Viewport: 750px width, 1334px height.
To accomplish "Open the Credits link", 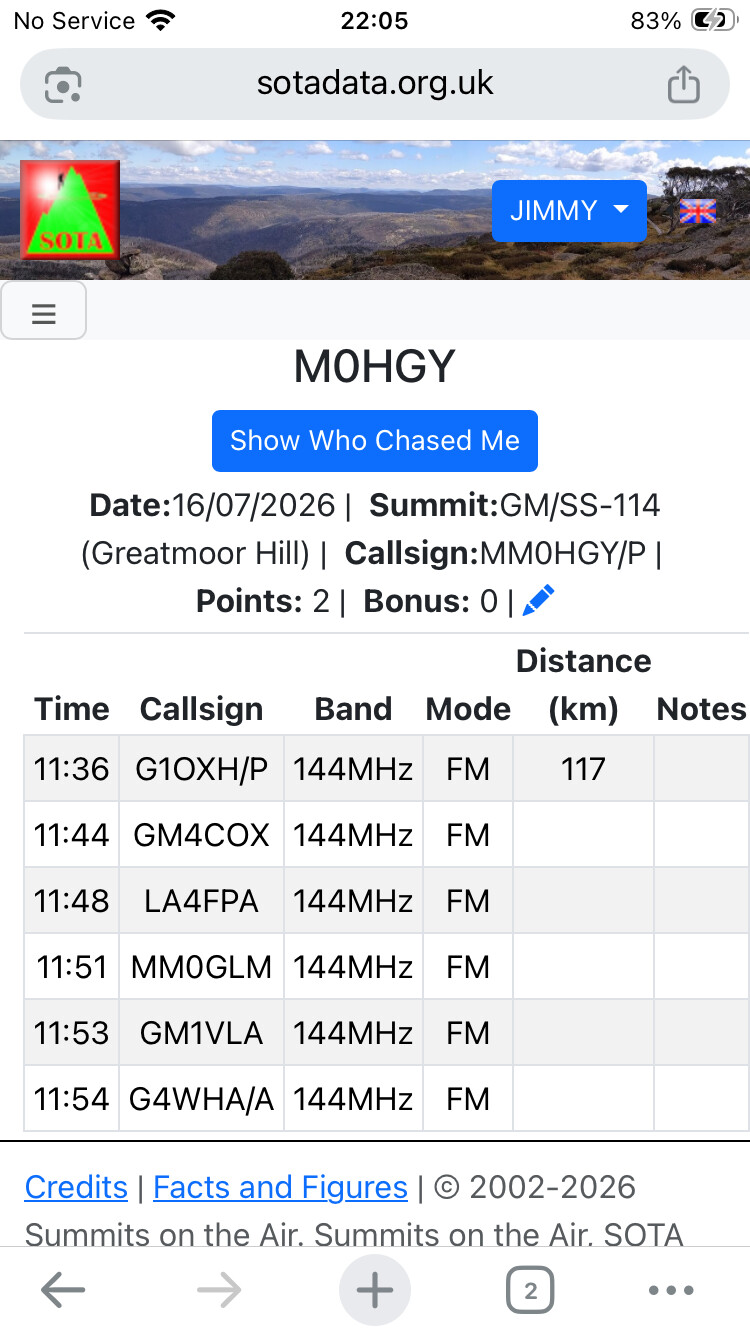I will point(76,1187).
